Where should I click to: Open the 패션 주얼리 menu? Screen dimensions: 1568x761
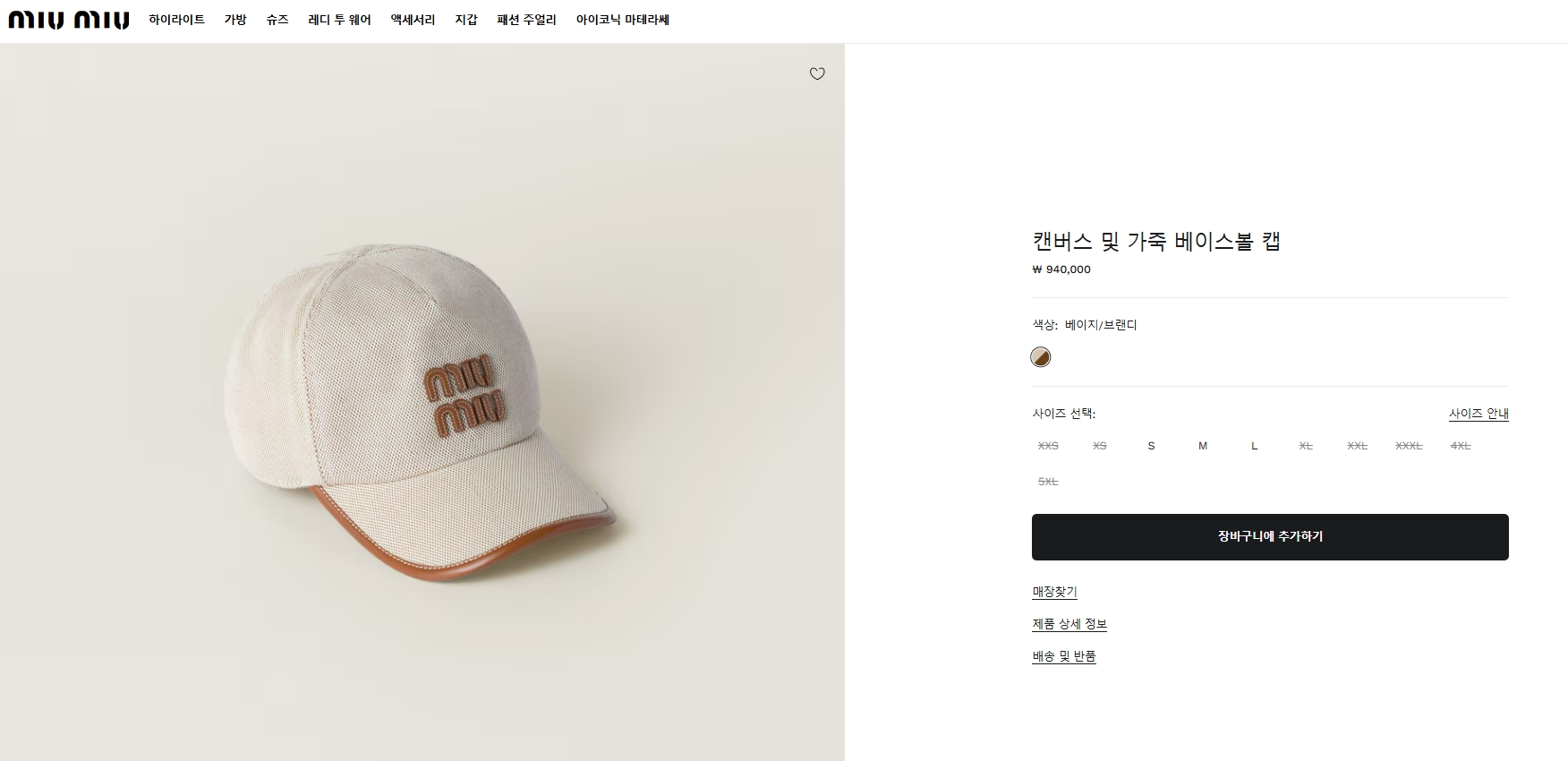click(x=526, y=20)
